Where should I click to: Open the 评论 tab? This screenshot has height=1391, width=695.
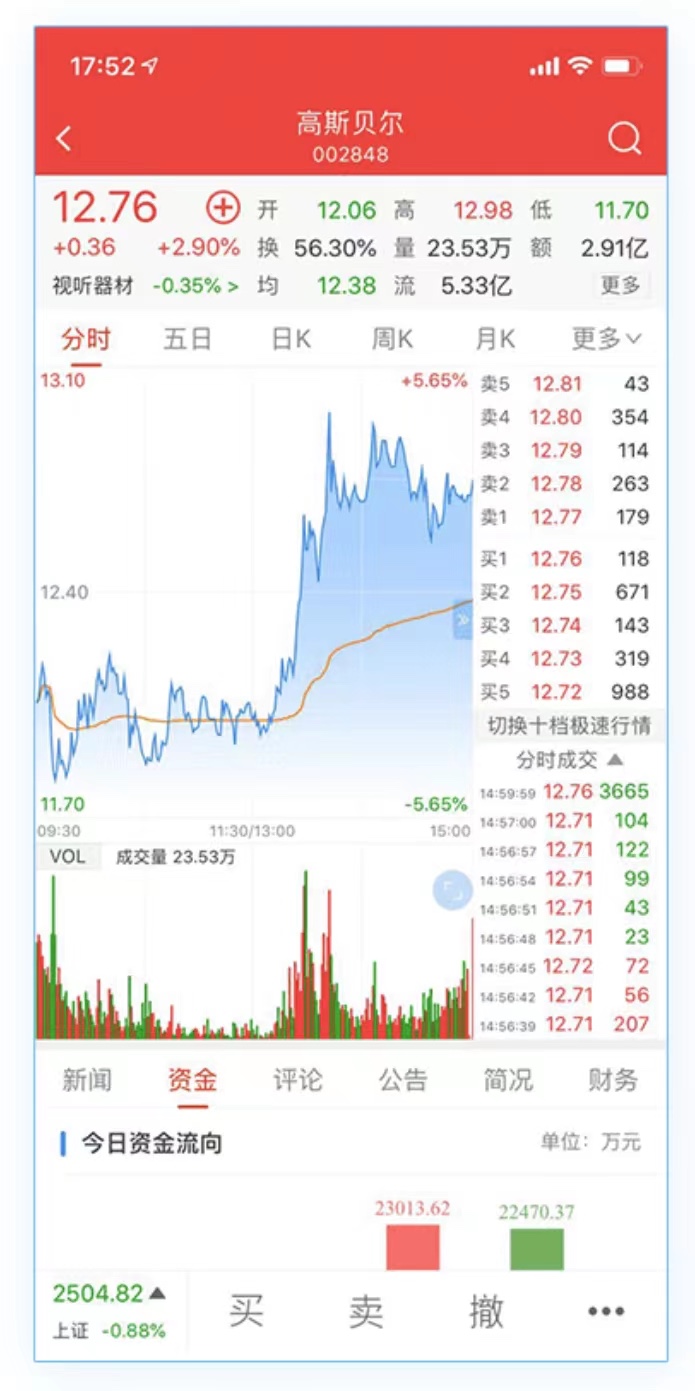tap(298, 1080)
